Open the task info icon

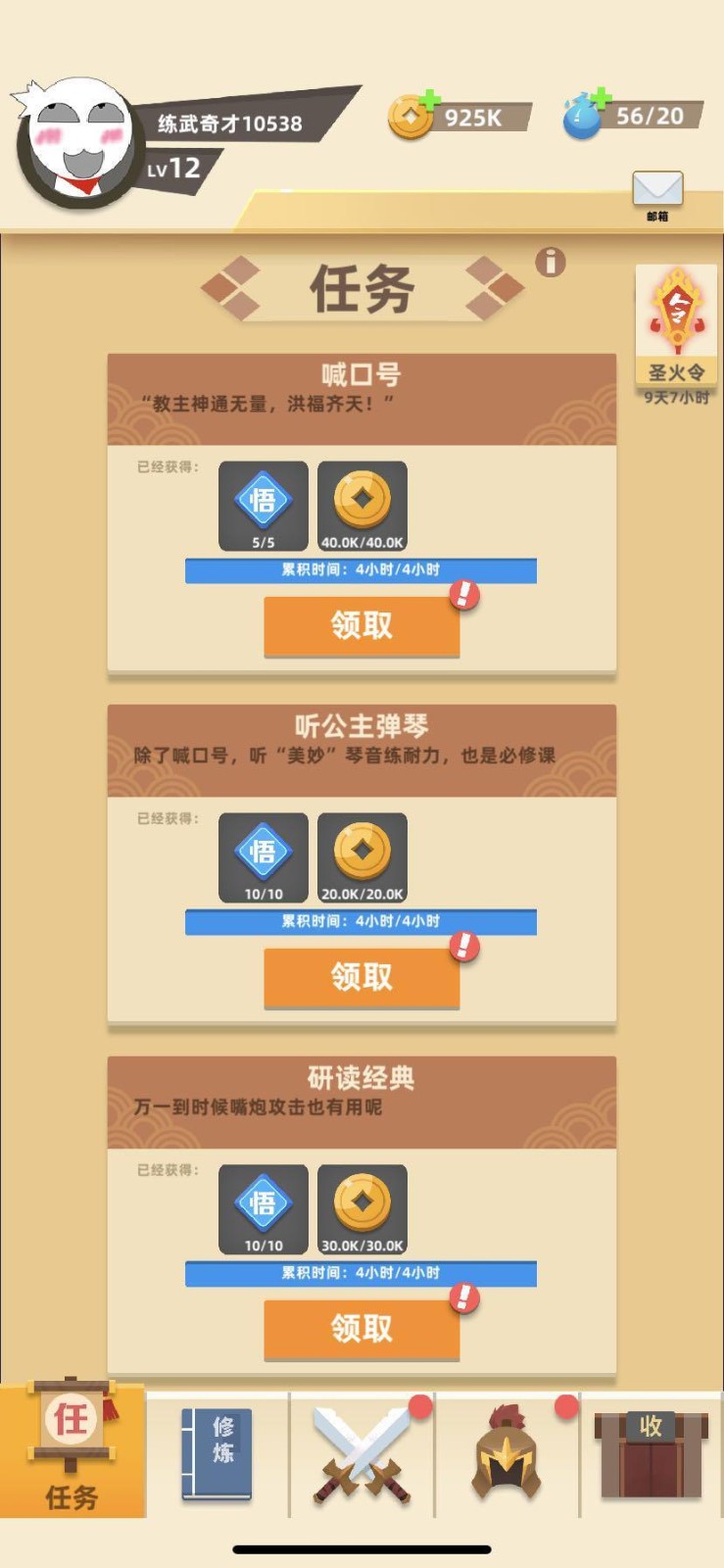(x=551, y=263)
